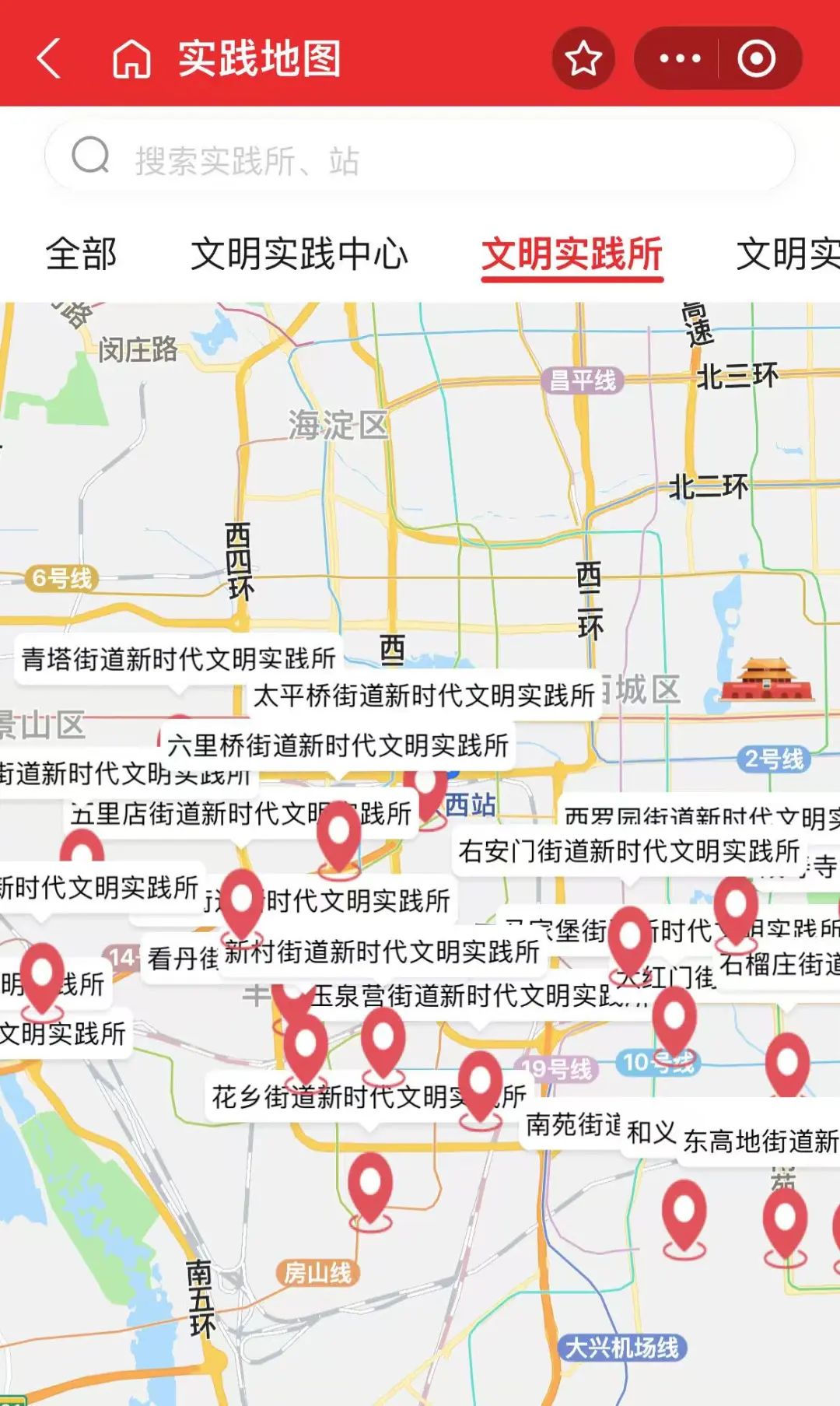840x1406 pixels.
Task: Close the mini program via the circle icon
Action: point(756,59)
